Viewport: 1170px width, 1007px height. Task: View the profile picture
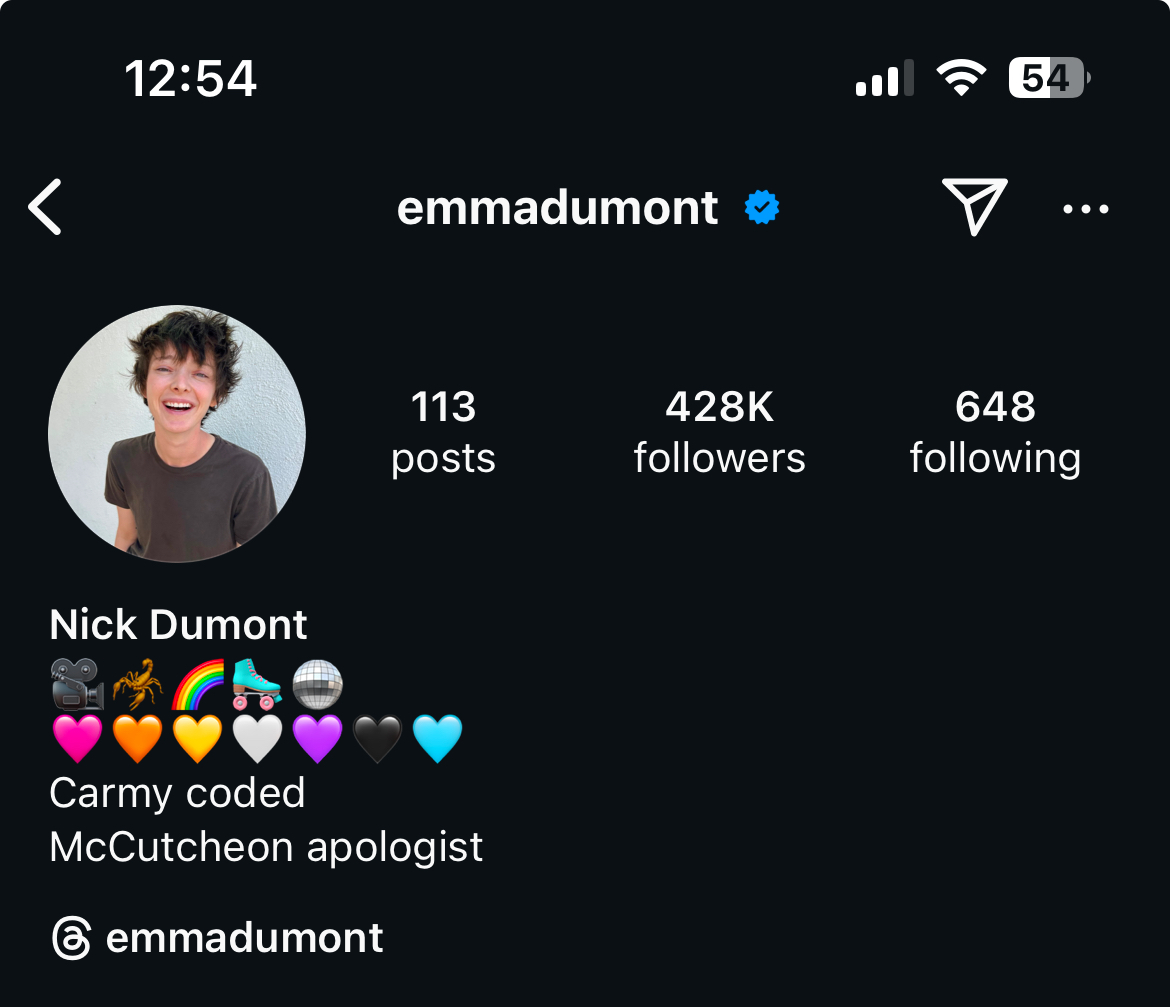click(177, 434)
